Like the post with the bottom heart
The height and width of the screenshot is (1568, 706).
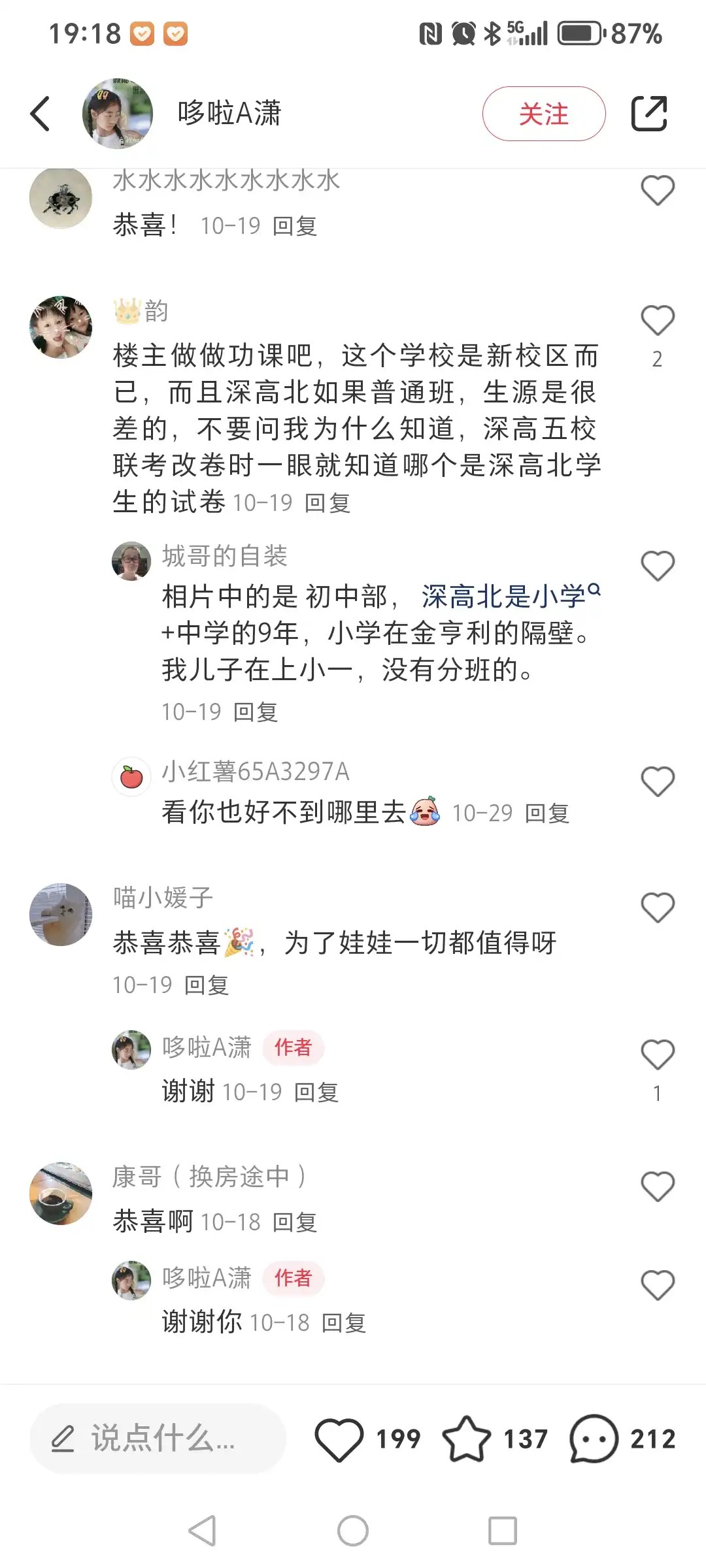tap(339, 1439)
